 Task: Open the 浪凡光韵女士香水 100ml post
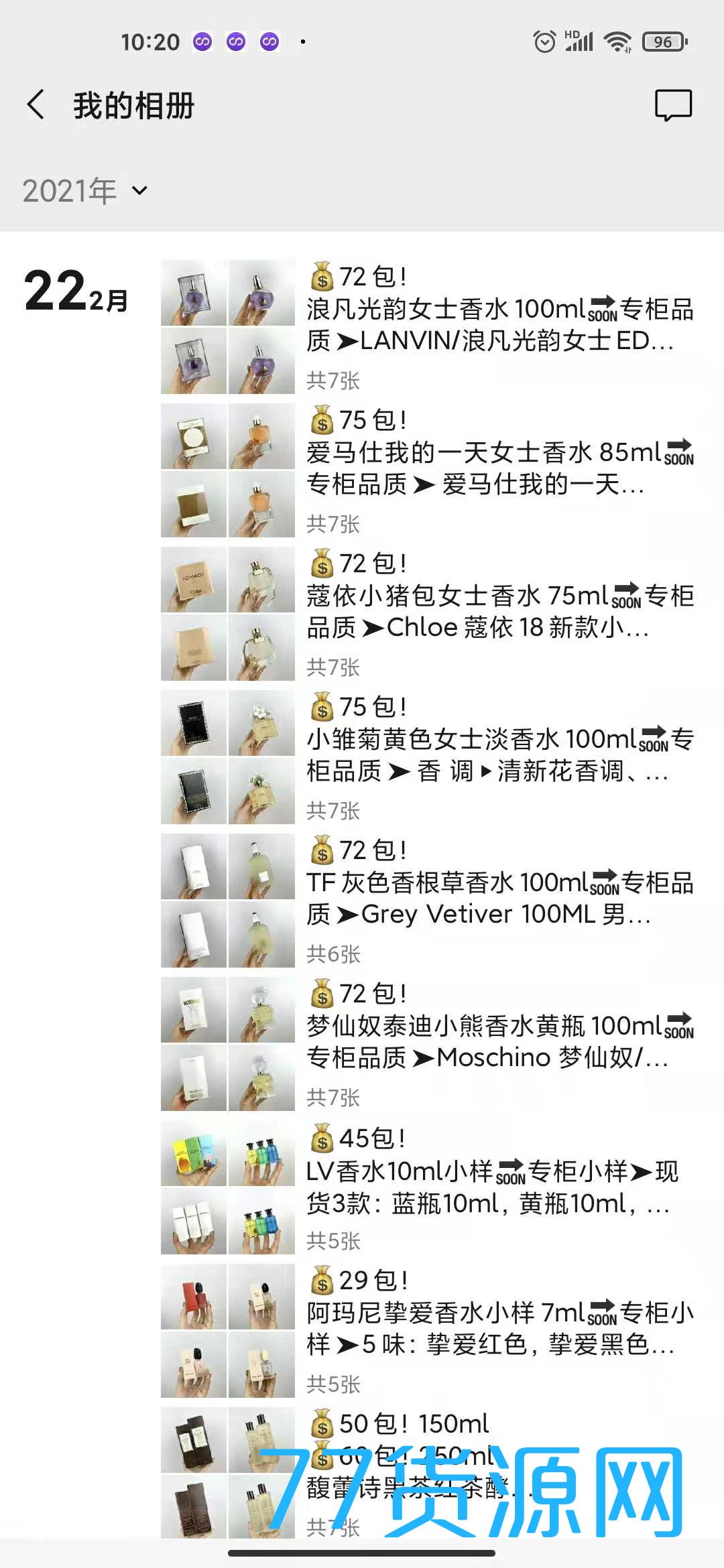click(x=499, y=325)
